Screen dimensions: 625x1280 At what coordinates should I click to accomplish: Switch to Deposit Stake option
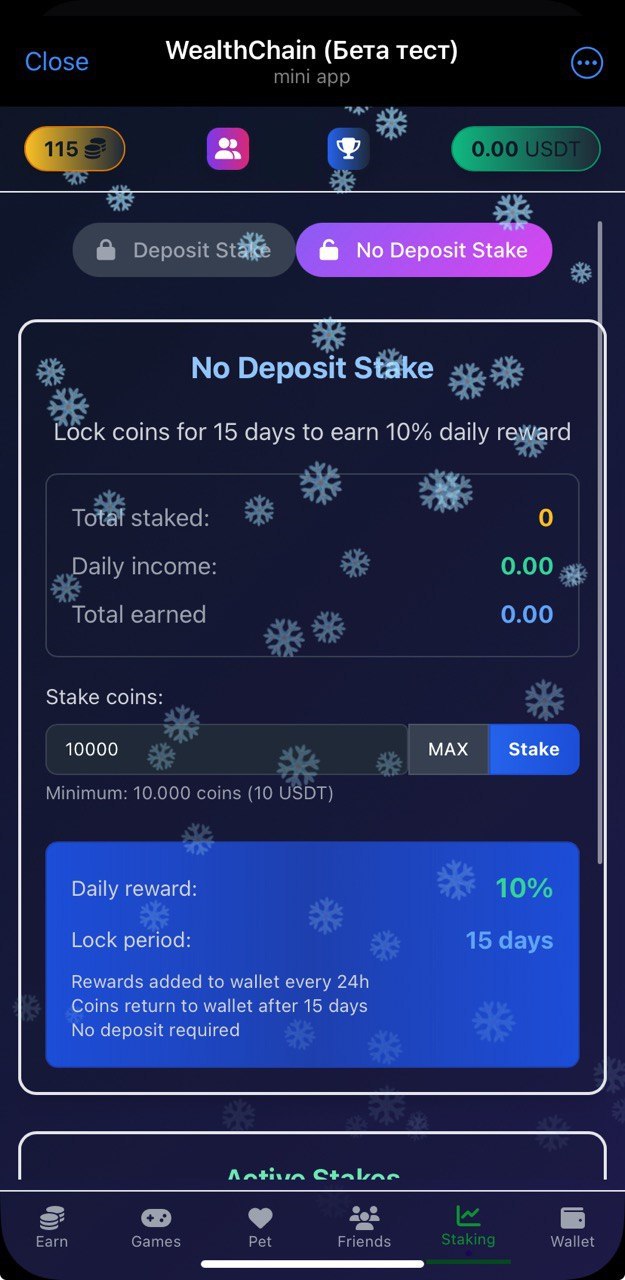184,250
